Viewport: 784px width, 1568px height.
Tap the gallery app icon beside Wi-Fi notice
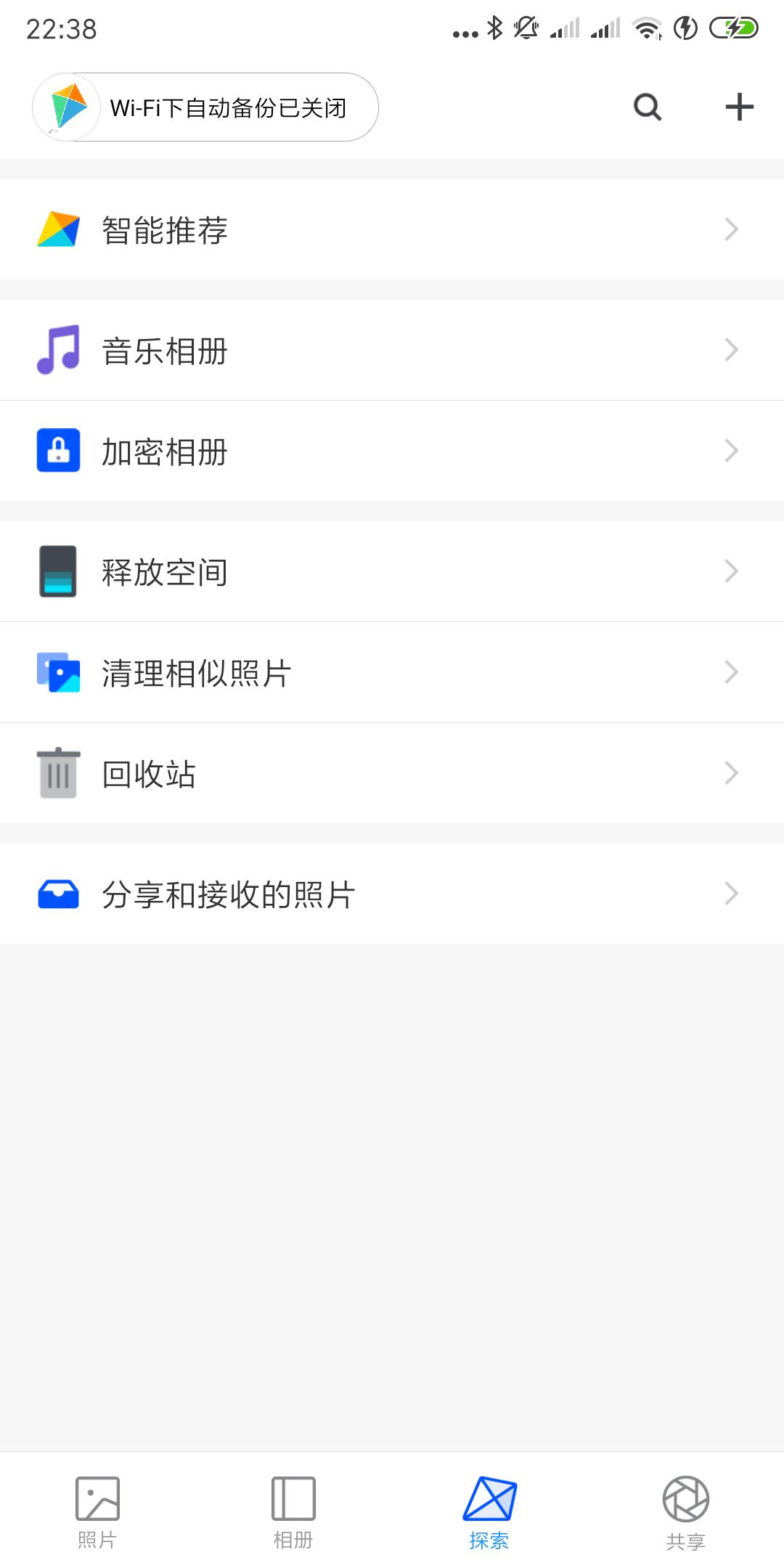pyautogui.click(x=69, y=105)
